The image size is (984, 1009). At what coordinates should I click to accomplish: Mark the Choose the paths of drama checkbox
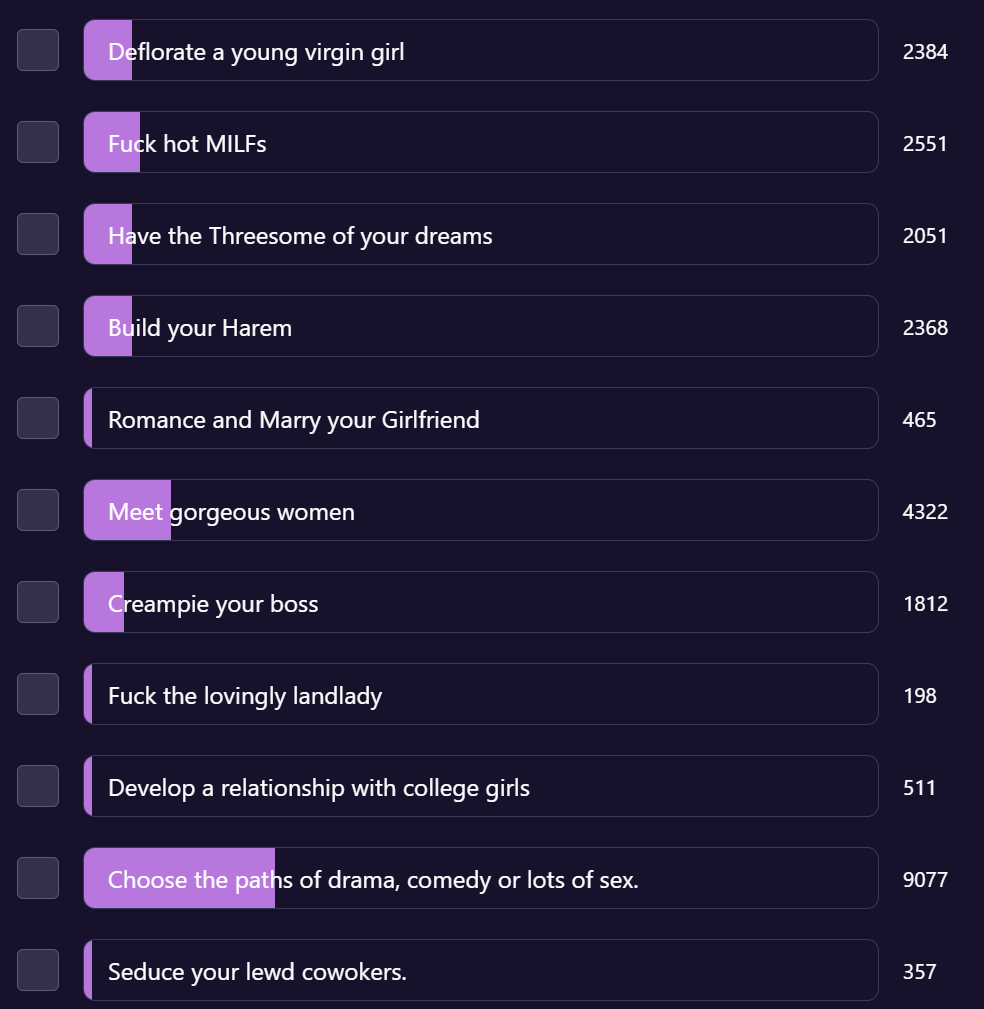[38, 878]
